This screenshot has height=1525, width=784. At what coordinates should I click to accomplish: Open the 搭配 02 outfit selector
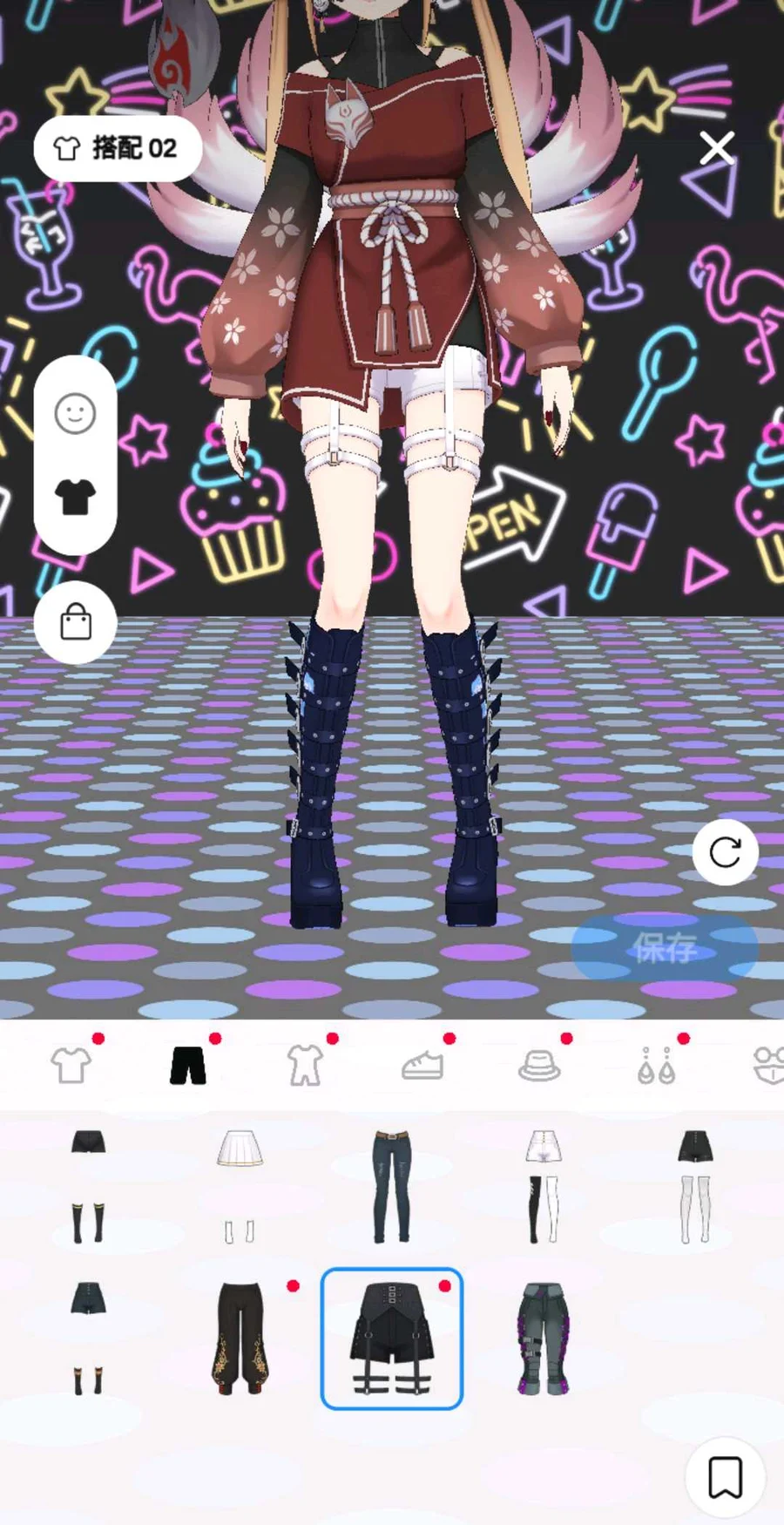pos(118,148)
